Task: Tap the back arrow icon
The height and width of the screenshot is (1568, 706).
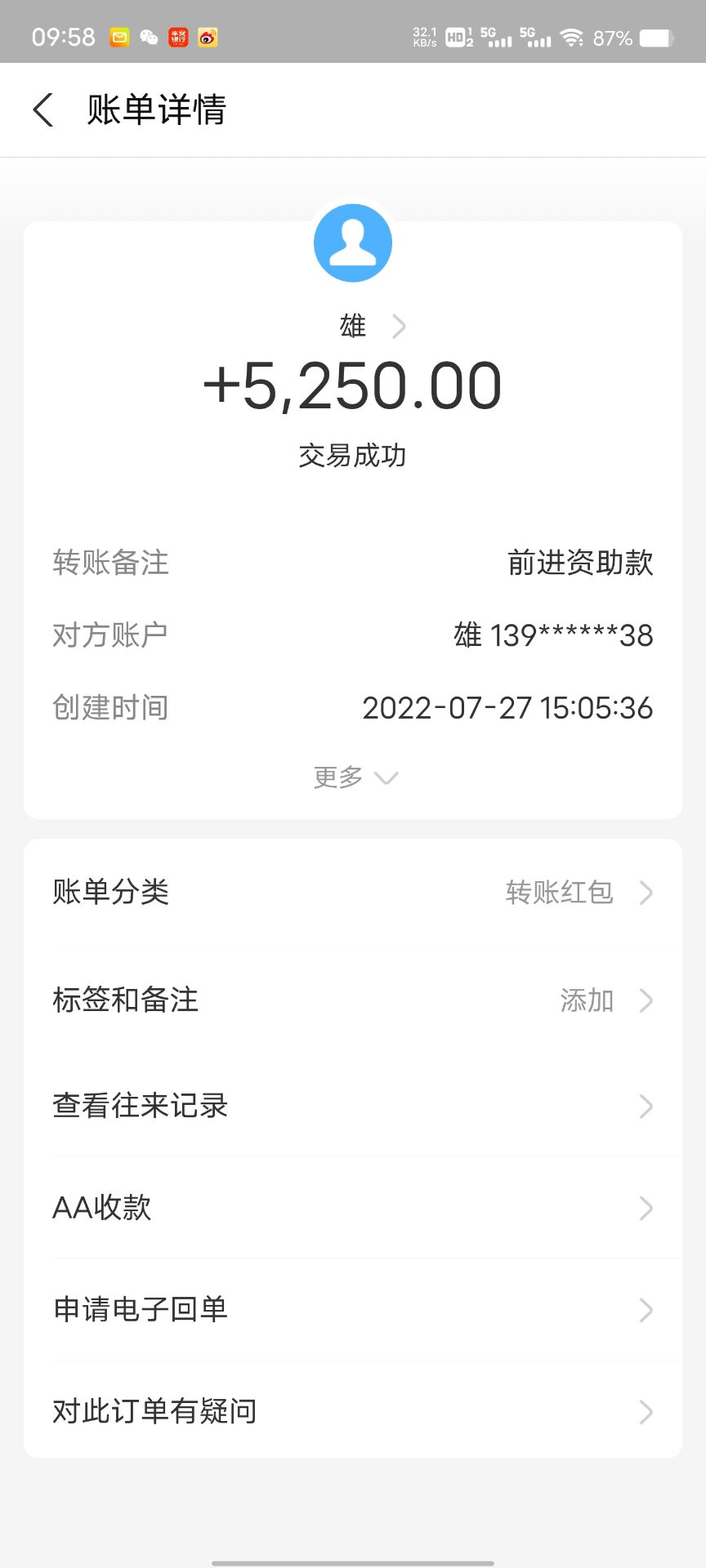Action: coord(43,109)
